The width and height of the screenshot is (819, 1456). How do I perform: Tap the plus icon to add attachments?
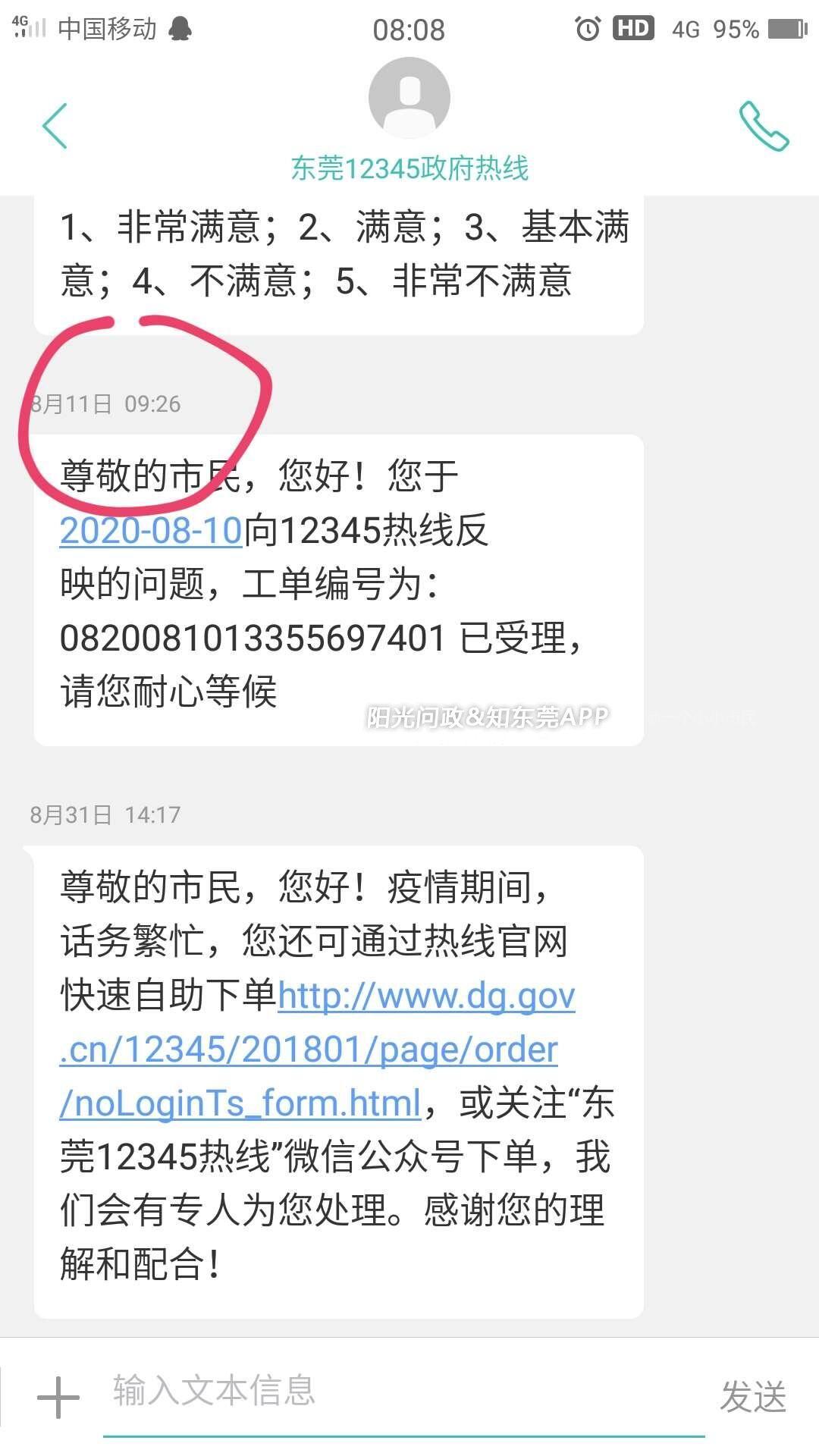tap(58, 1396)
